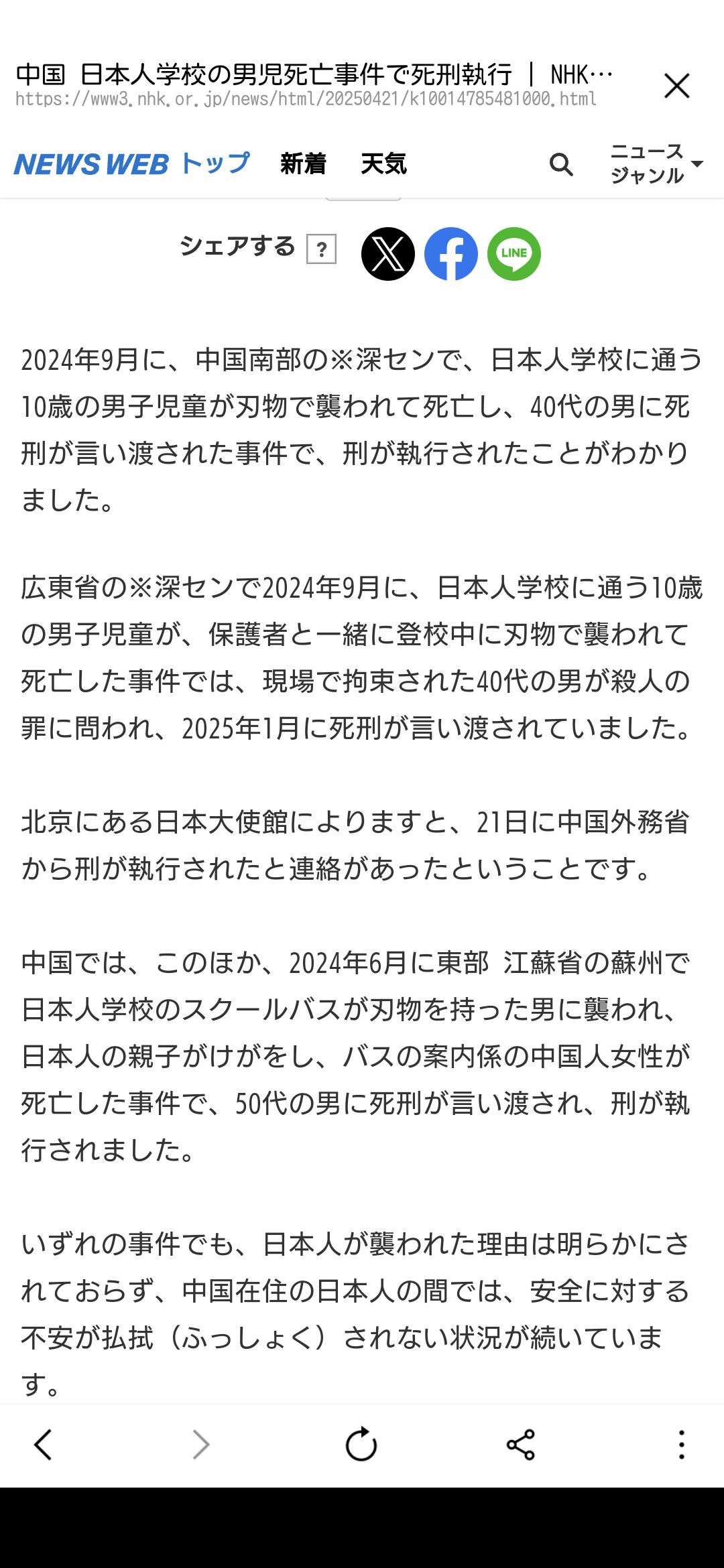Share this article via LINE
This screenshot has width=724, height=1568.
[514, 254]
